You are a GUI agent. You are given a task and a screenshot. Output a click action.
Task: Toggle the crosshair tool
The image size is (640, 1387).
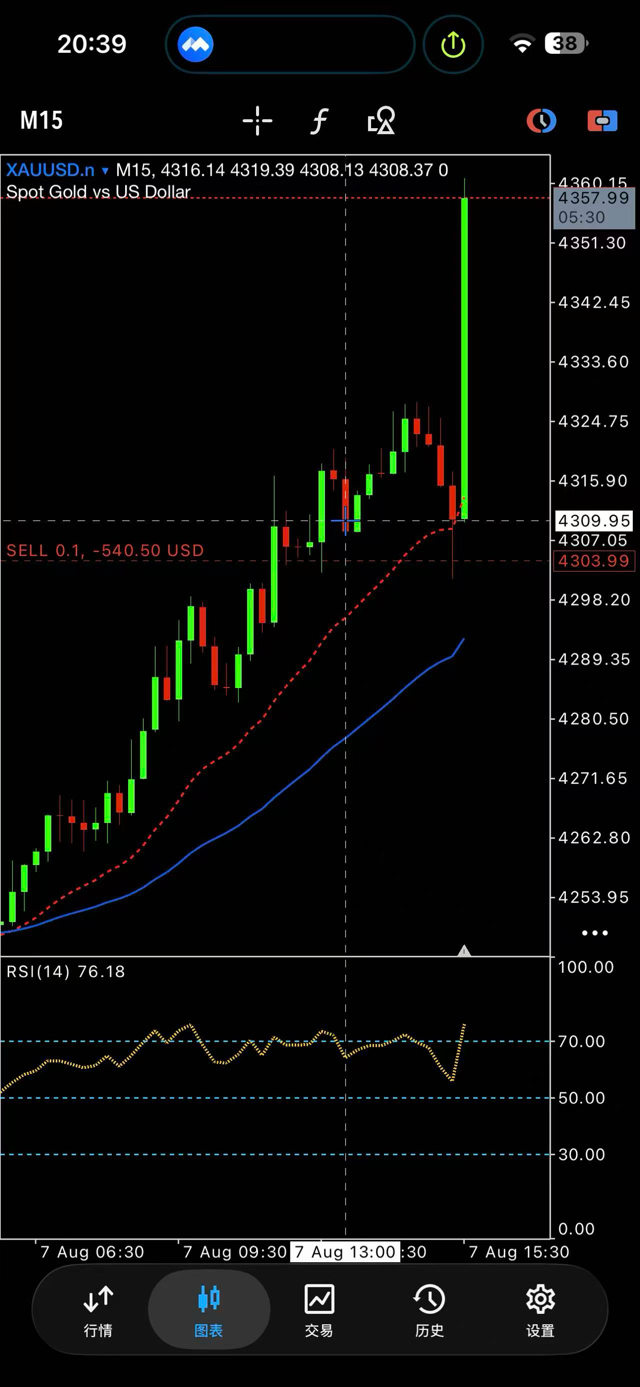257,121
